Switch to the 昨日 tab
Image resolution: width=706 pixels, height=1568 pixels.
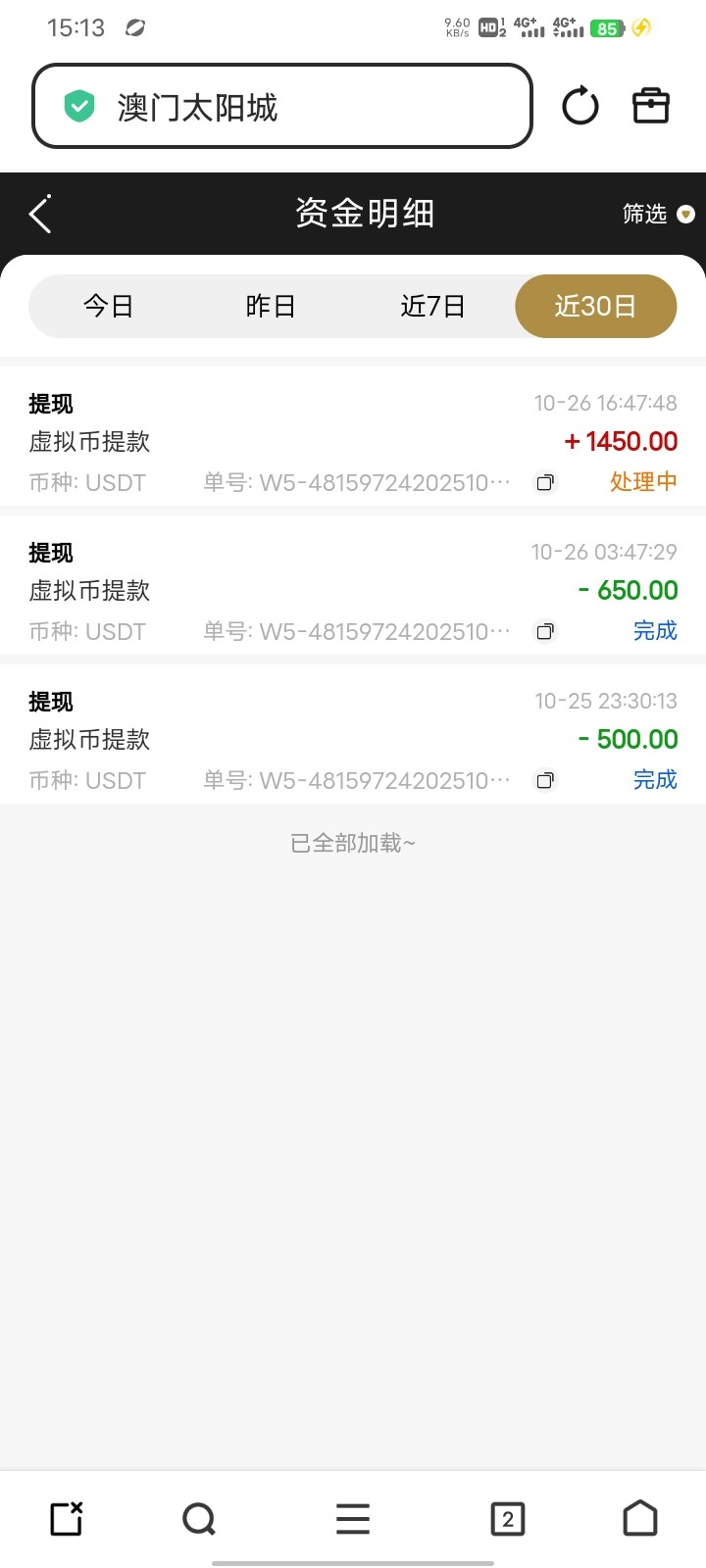click(271, 307)
